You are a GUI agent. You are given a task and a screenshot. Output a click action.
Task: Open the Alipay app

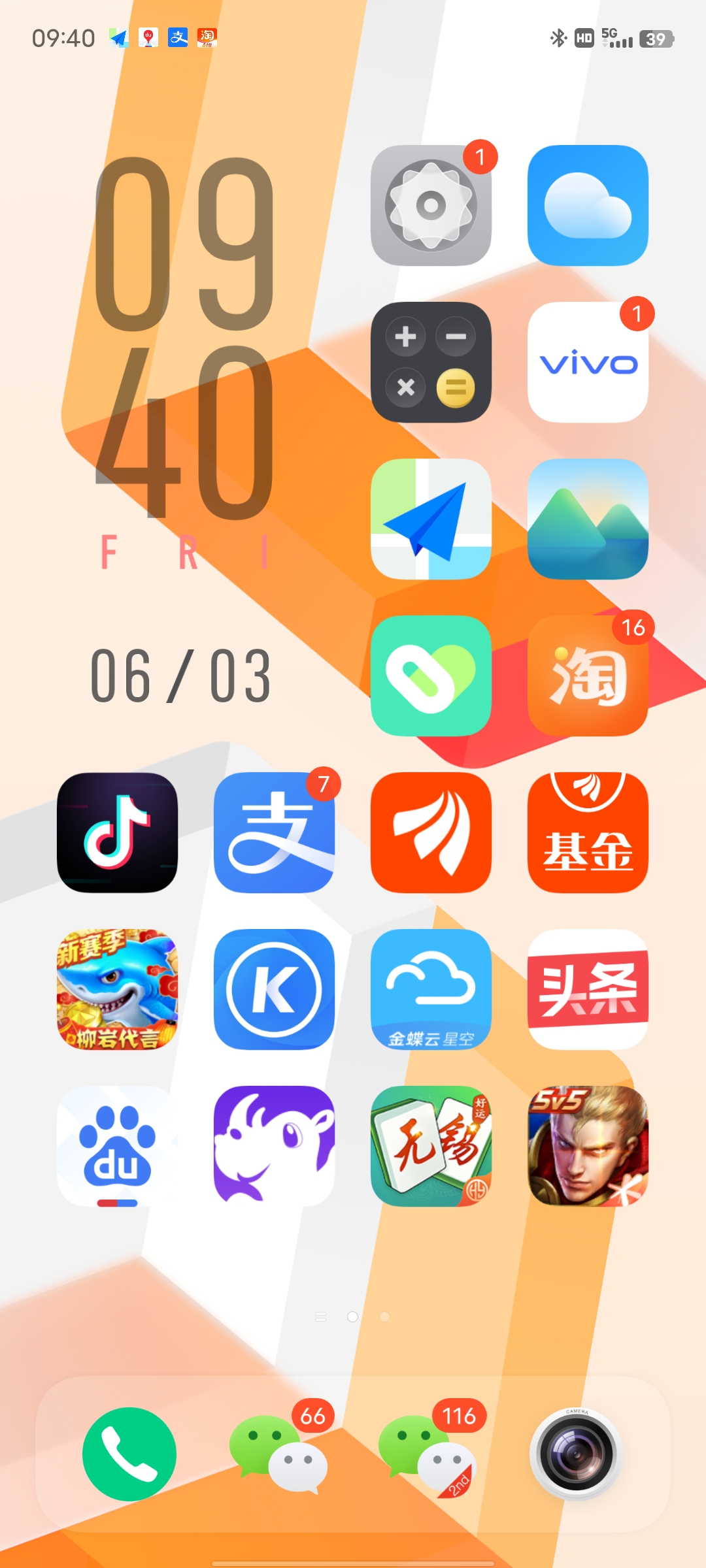[x=274, y=833]
